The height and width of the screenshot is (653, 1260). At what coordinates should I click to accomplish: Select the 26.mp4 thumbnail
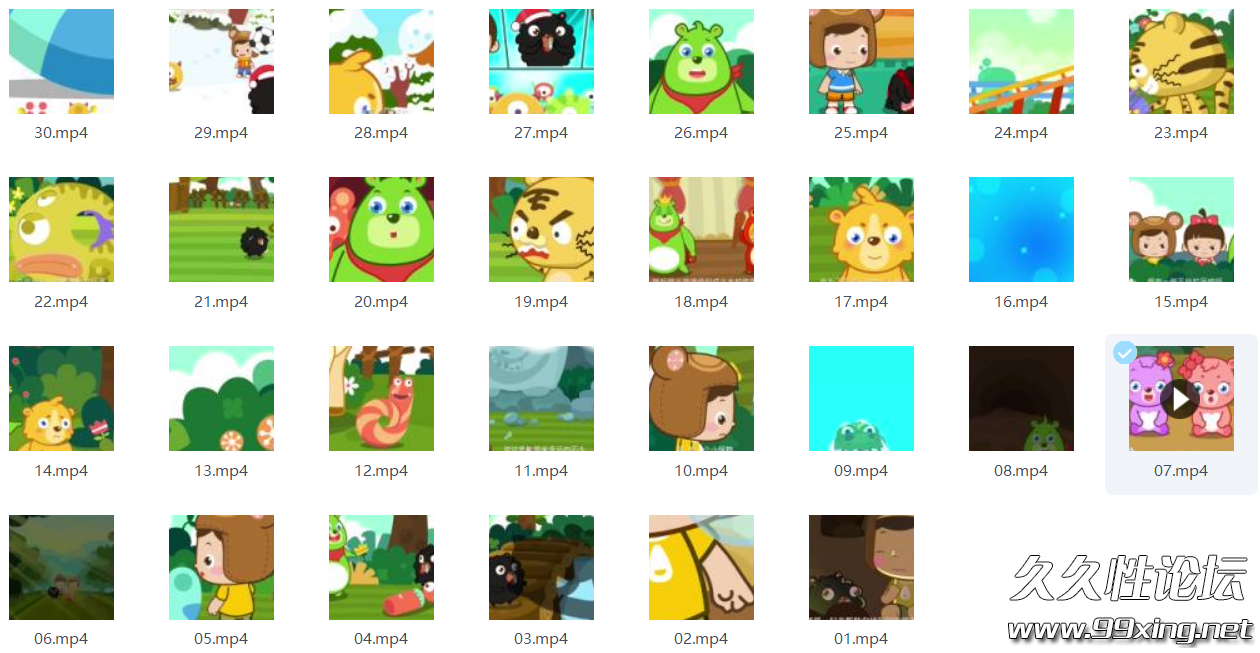[701, 62]
